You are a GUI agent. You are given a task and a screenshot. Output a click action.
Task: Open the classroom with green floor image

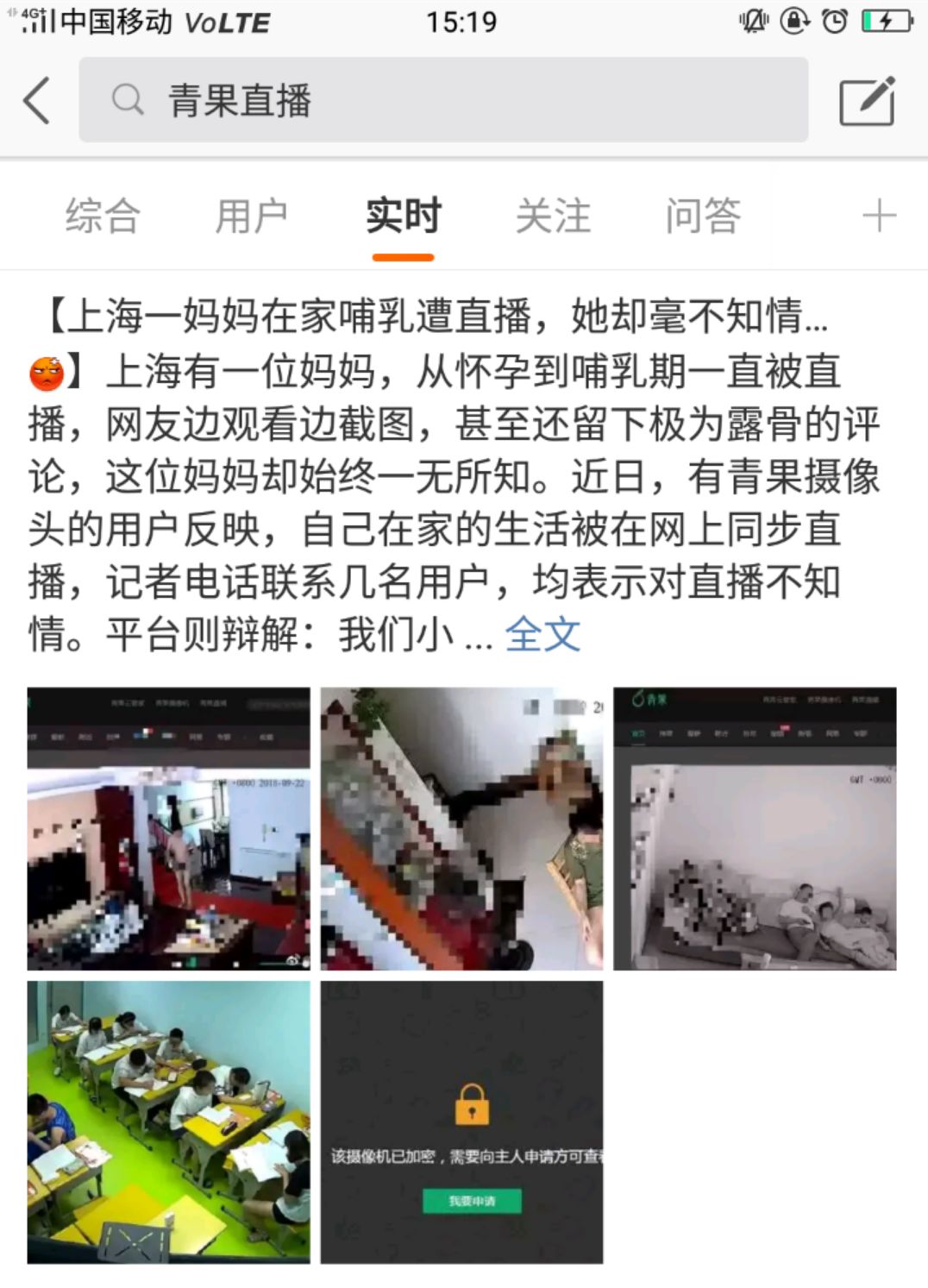point(168,1122)
